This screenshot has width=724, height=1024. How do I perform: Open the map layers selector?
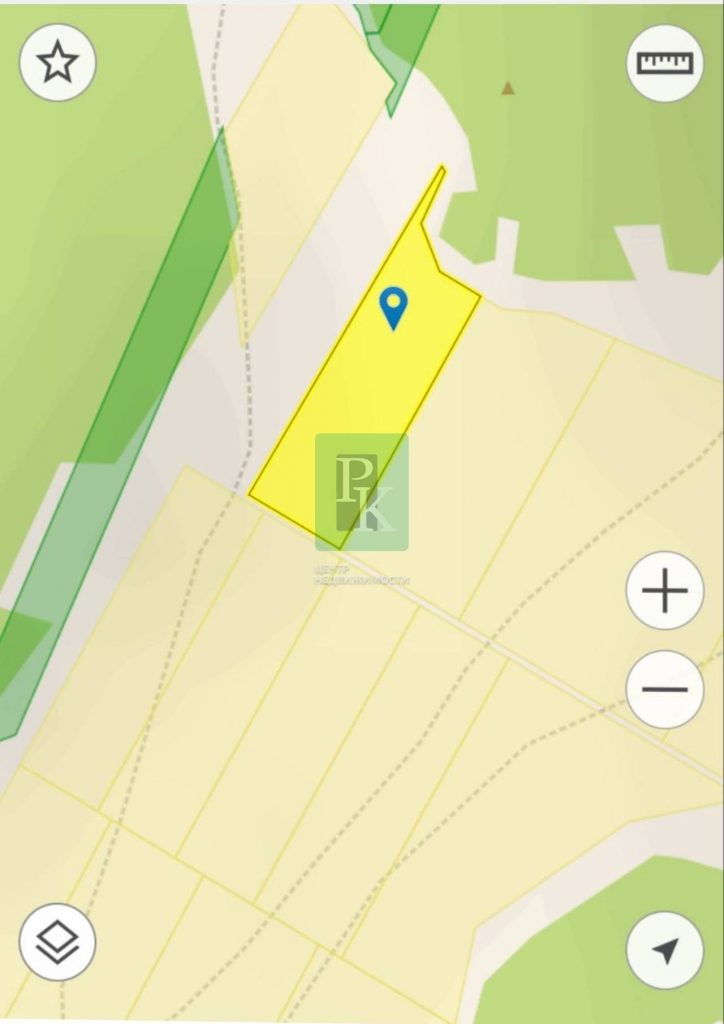58,941
